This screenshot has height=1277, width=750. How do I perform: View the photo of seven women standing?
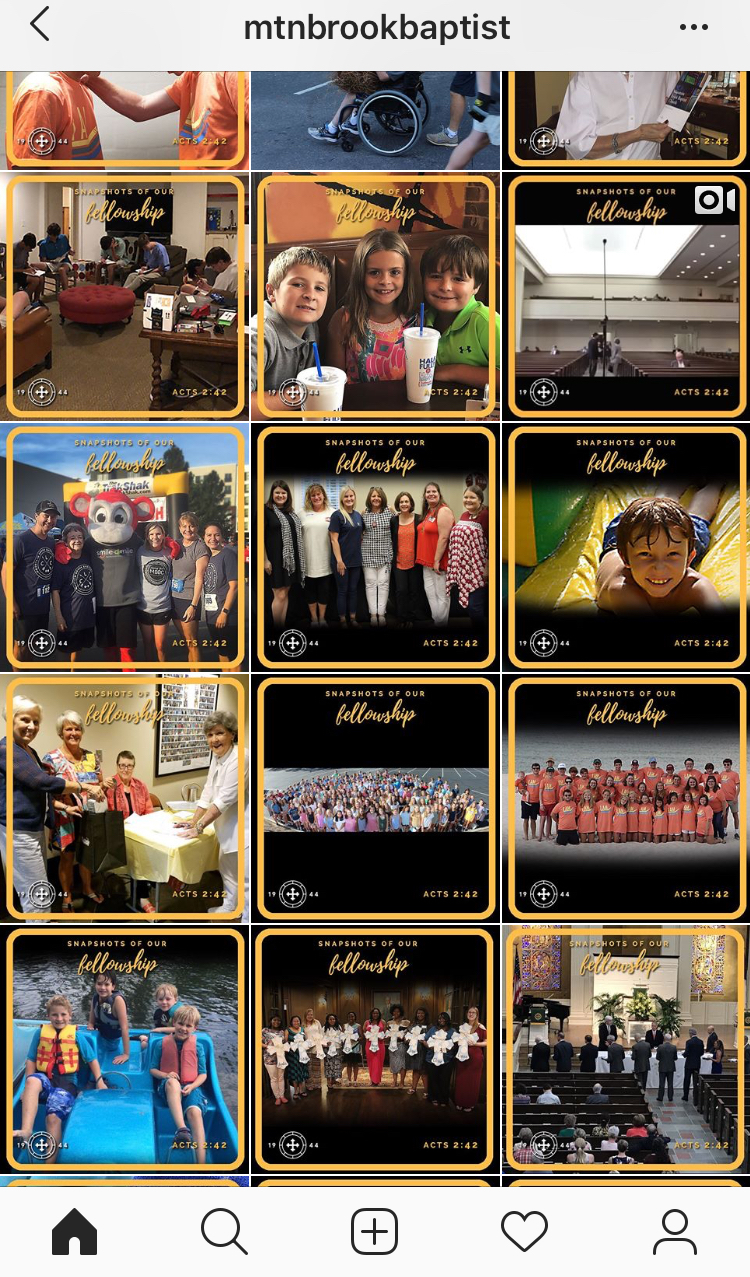375,547
